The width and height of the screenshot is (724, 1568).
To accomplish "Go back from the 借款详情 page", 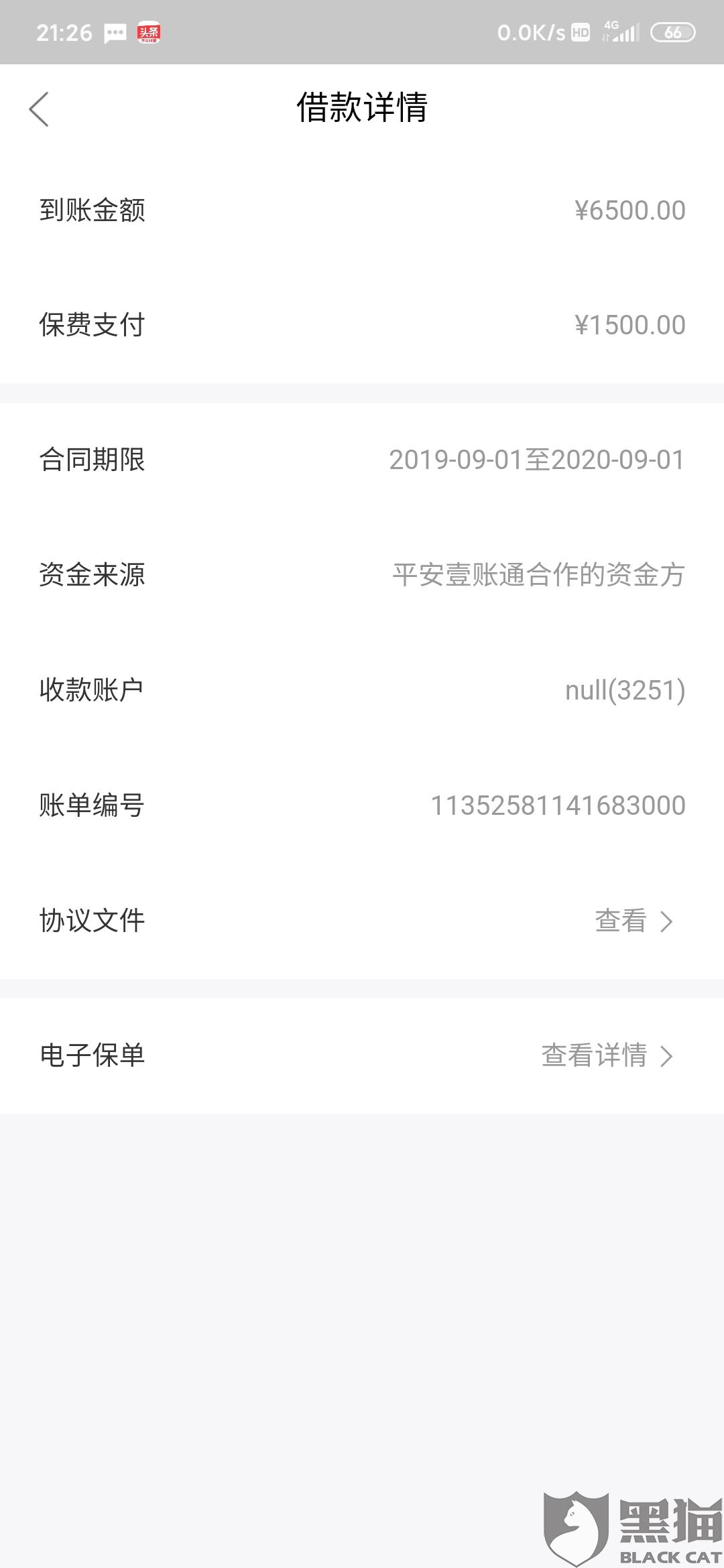I will click(39, 109).
